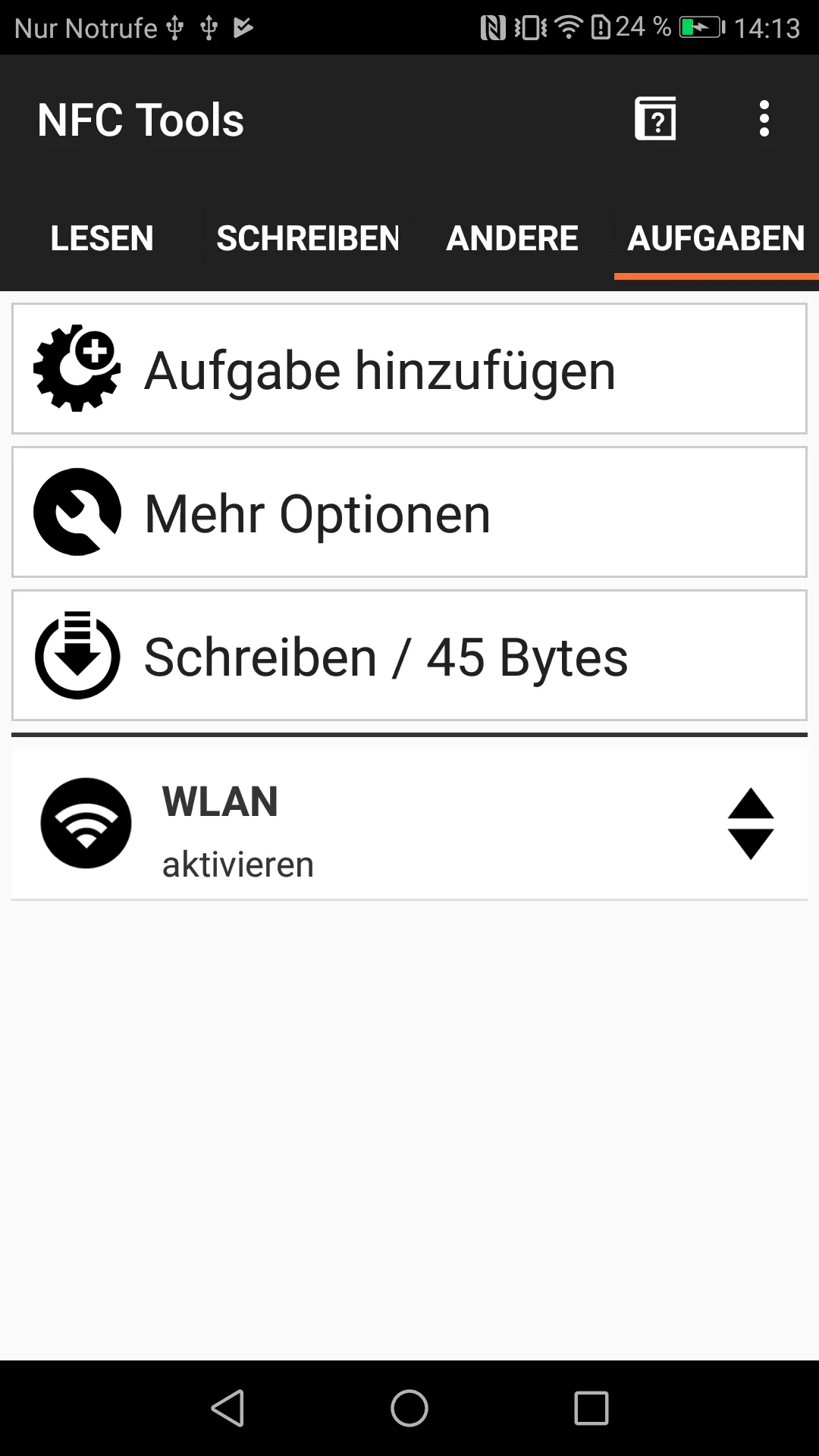Viewport: 819px width, 1456px height.
Task: Tap Aufgabe hinzufügen
Action: [409, 369]
